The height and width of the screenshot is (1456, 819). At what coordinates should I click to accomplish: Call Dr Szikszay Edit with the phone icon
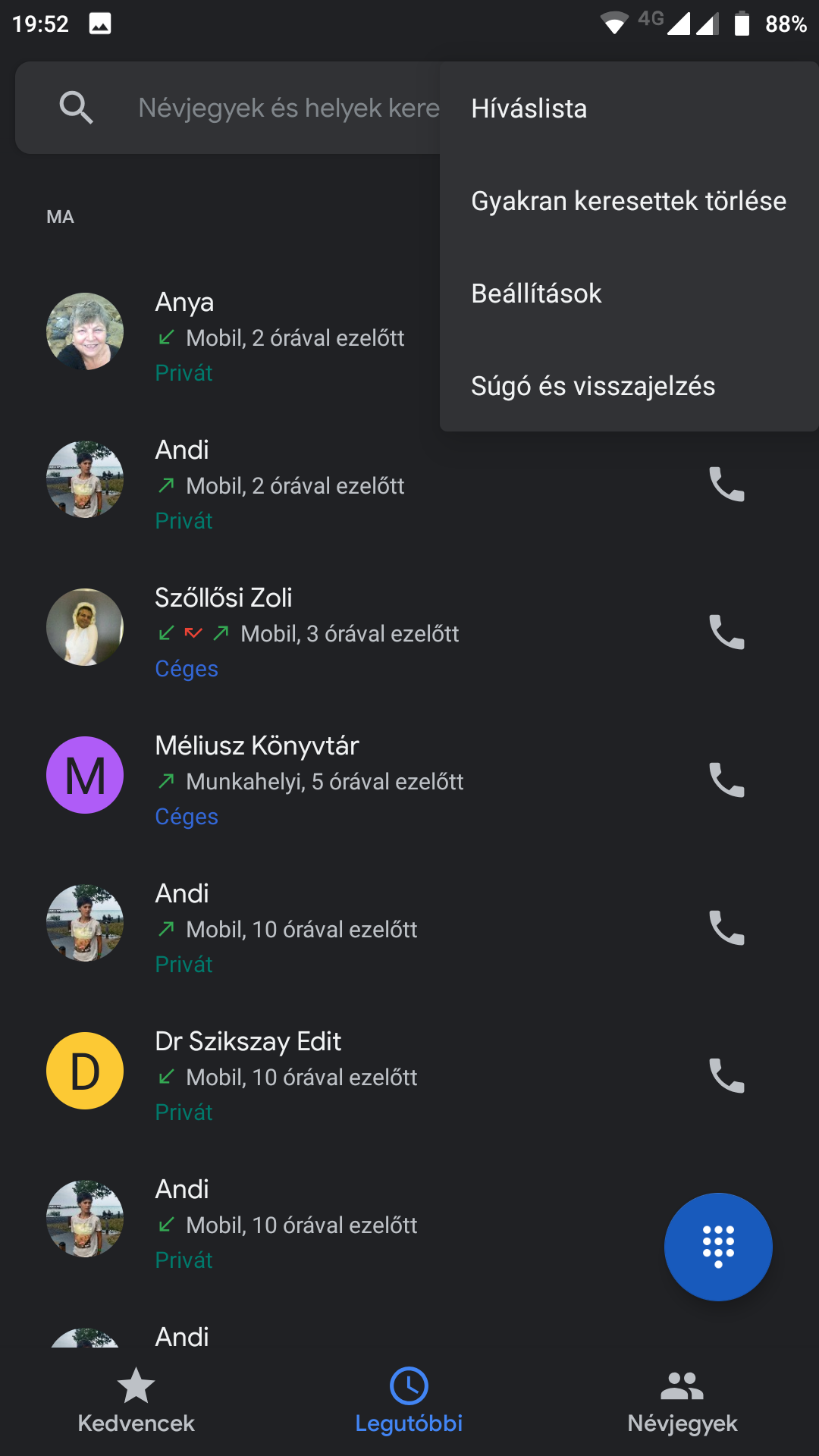click(x=726, y=1075)
